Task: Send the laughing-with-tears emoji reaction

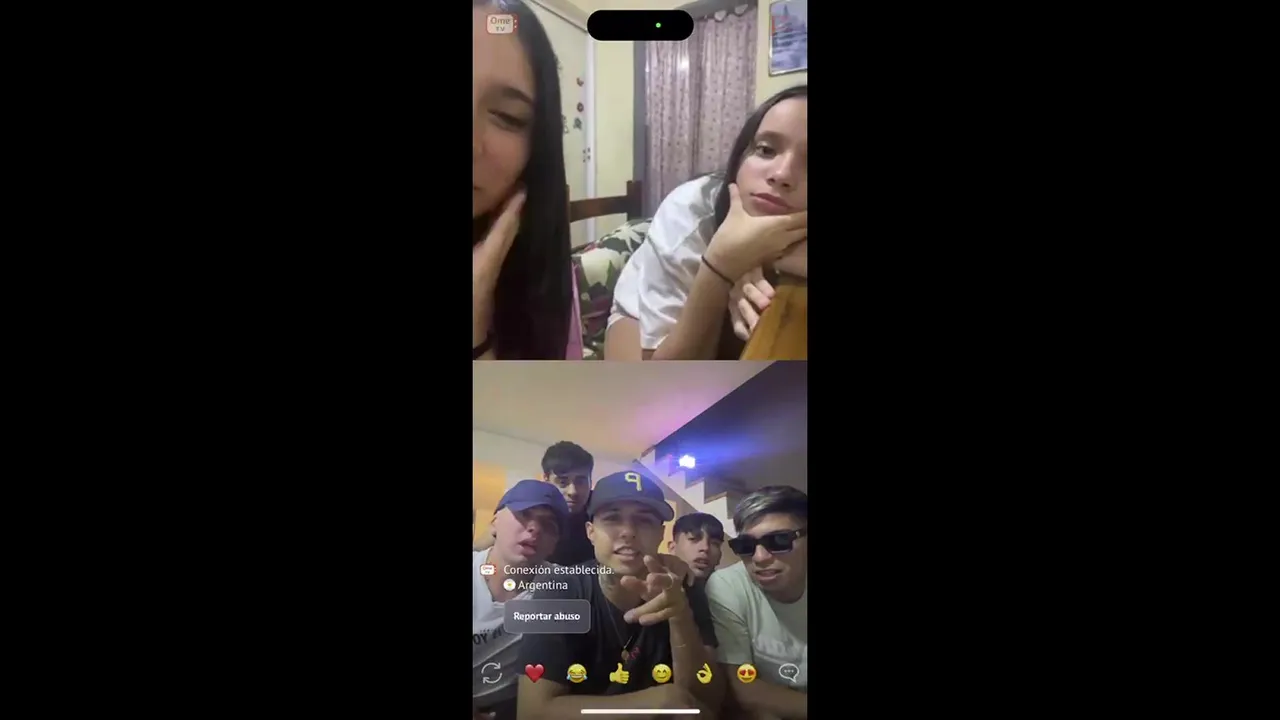Action: pyautogui.click(x=577, y=673)
